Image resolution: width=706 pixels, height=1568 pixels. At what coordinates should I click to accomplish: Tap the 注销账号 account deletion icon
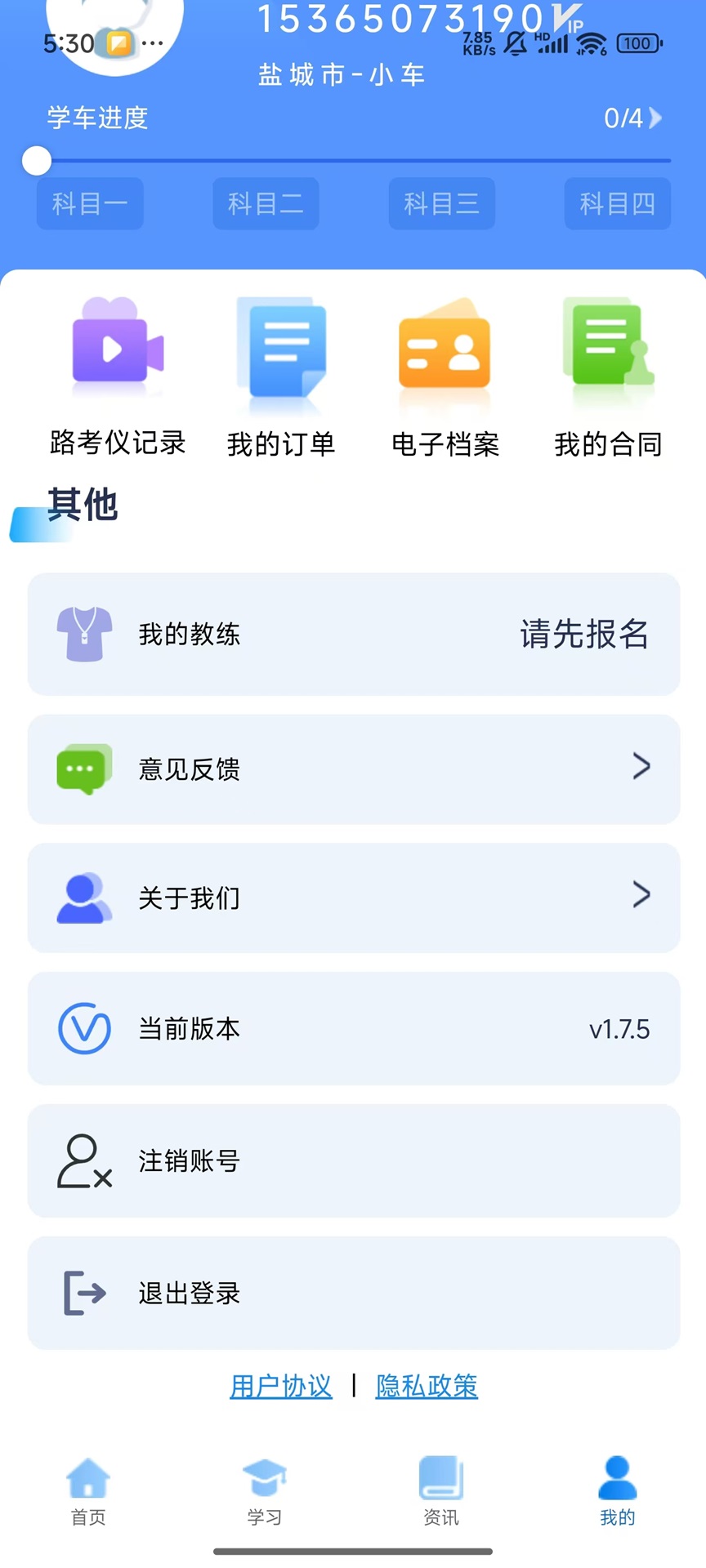pos(83,1161)
